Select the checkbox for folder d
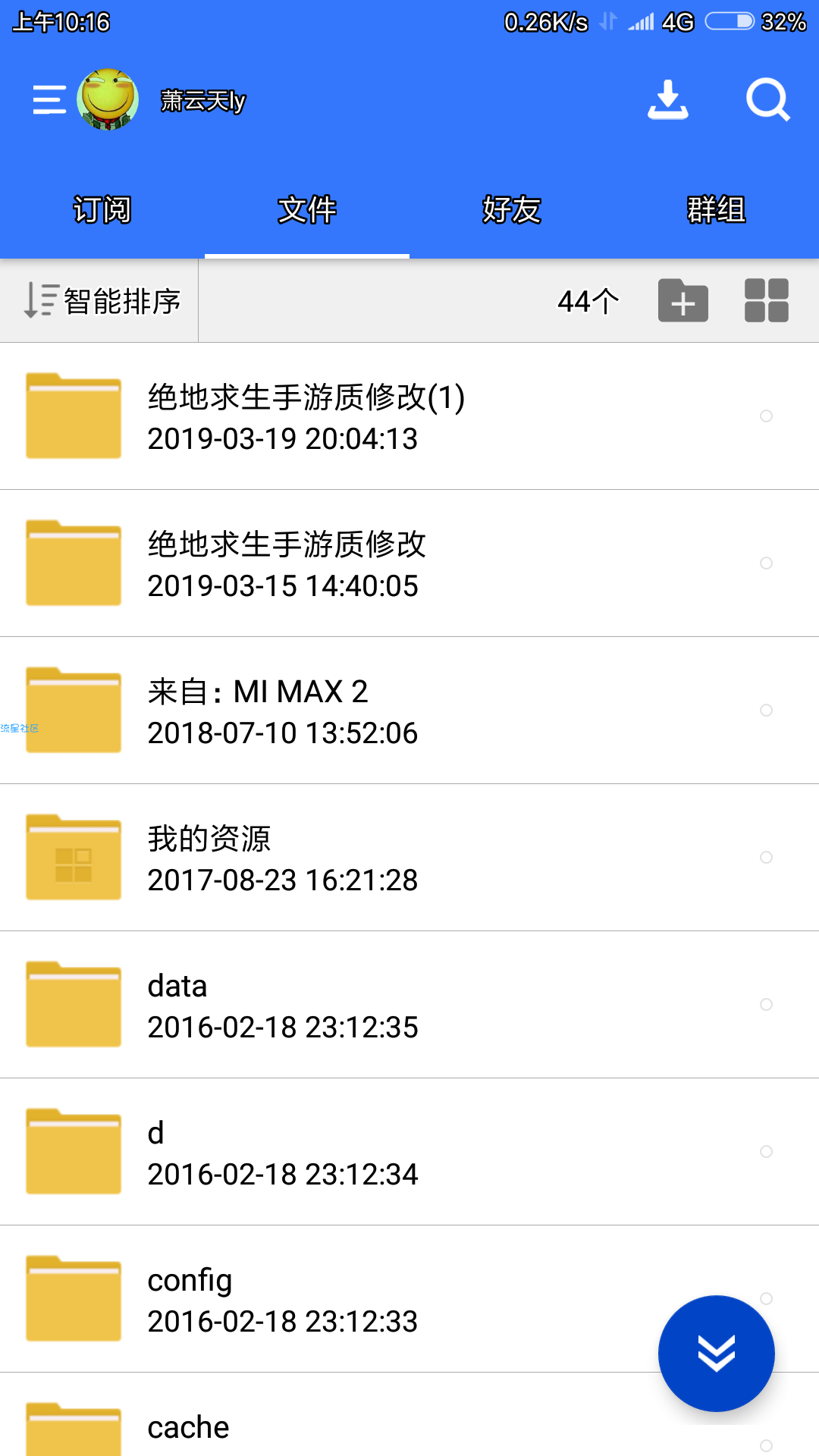819x1456 pixels. (x=766, y=1151)
